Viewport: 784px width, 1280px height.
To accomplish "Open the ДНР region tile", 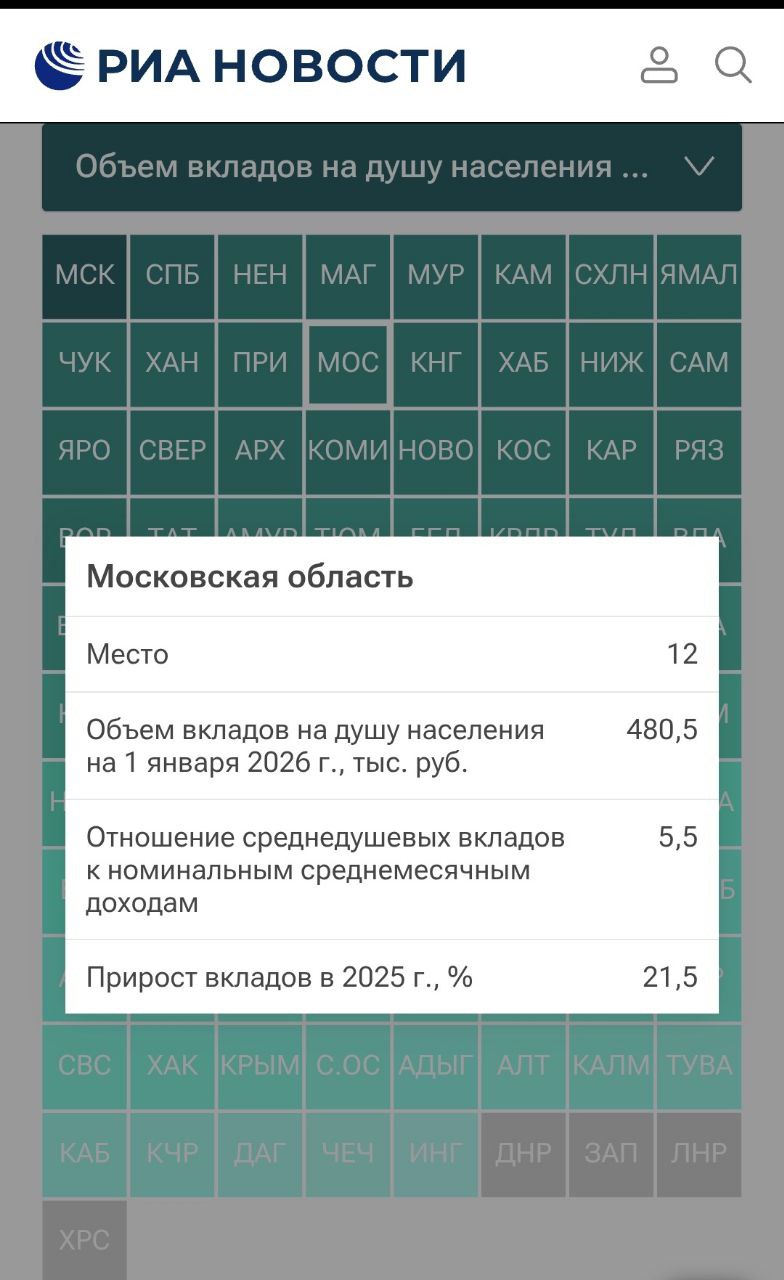I will (524, 1152).
